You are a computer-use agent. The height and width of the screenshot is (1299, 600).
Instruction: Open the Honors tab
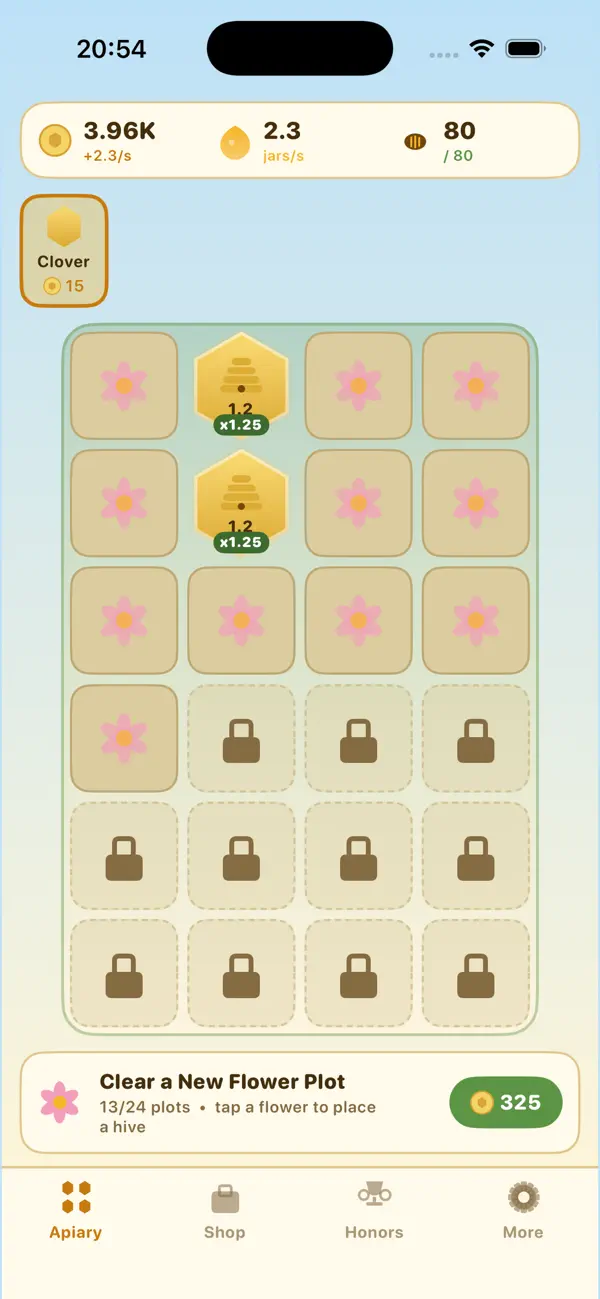374,1211
